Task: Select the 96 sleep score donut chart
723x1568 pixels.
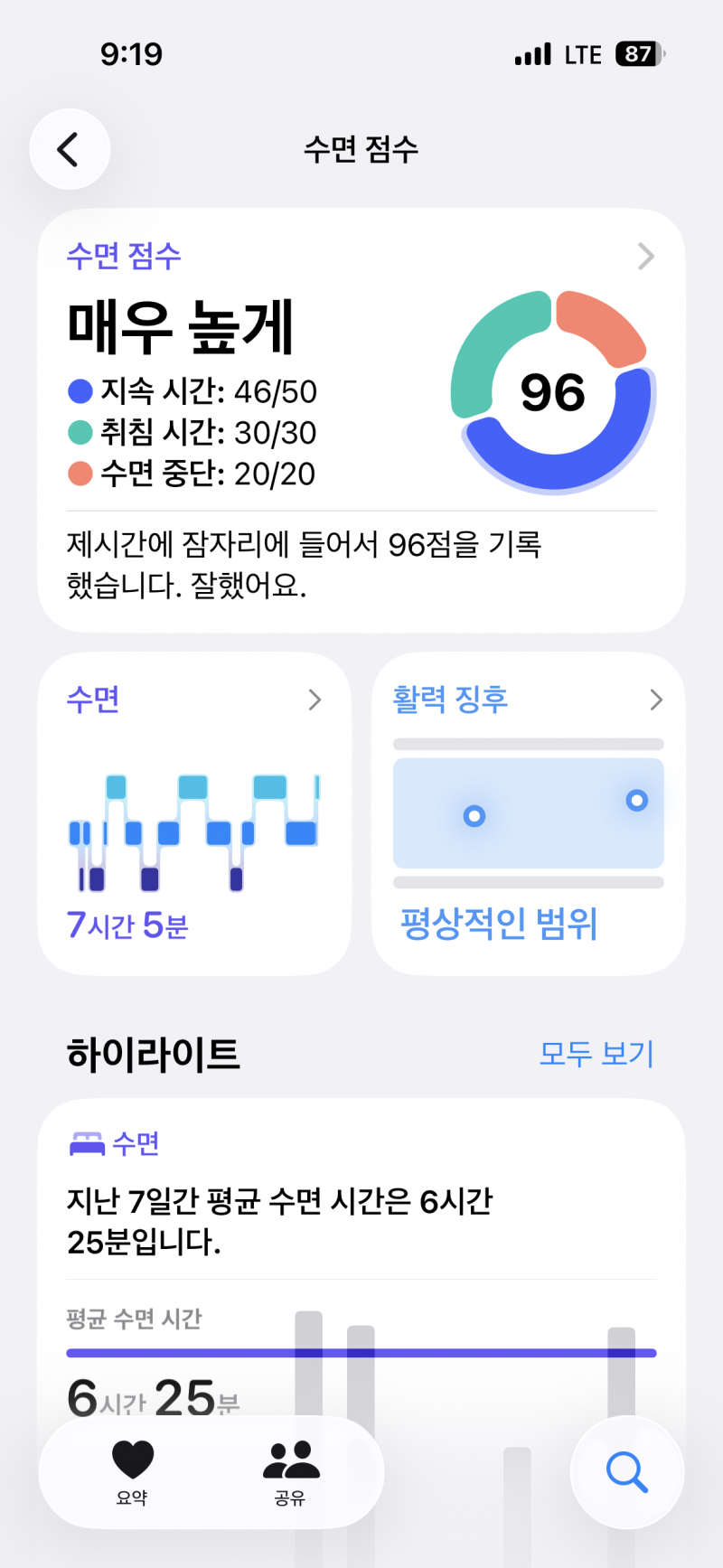Action: 555,390
